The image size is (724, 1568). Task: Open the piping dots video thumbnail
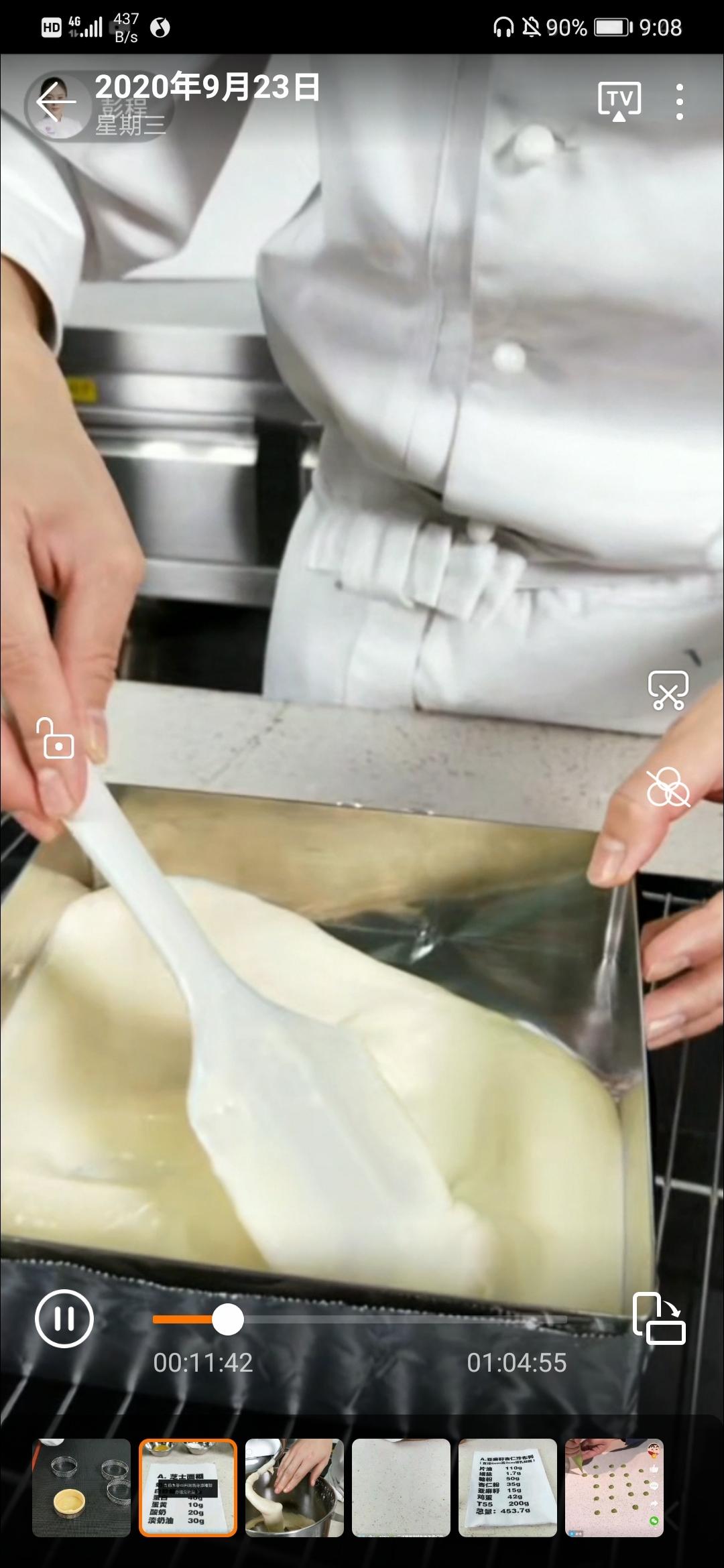pyautogui.click(x=614, y=1488)
